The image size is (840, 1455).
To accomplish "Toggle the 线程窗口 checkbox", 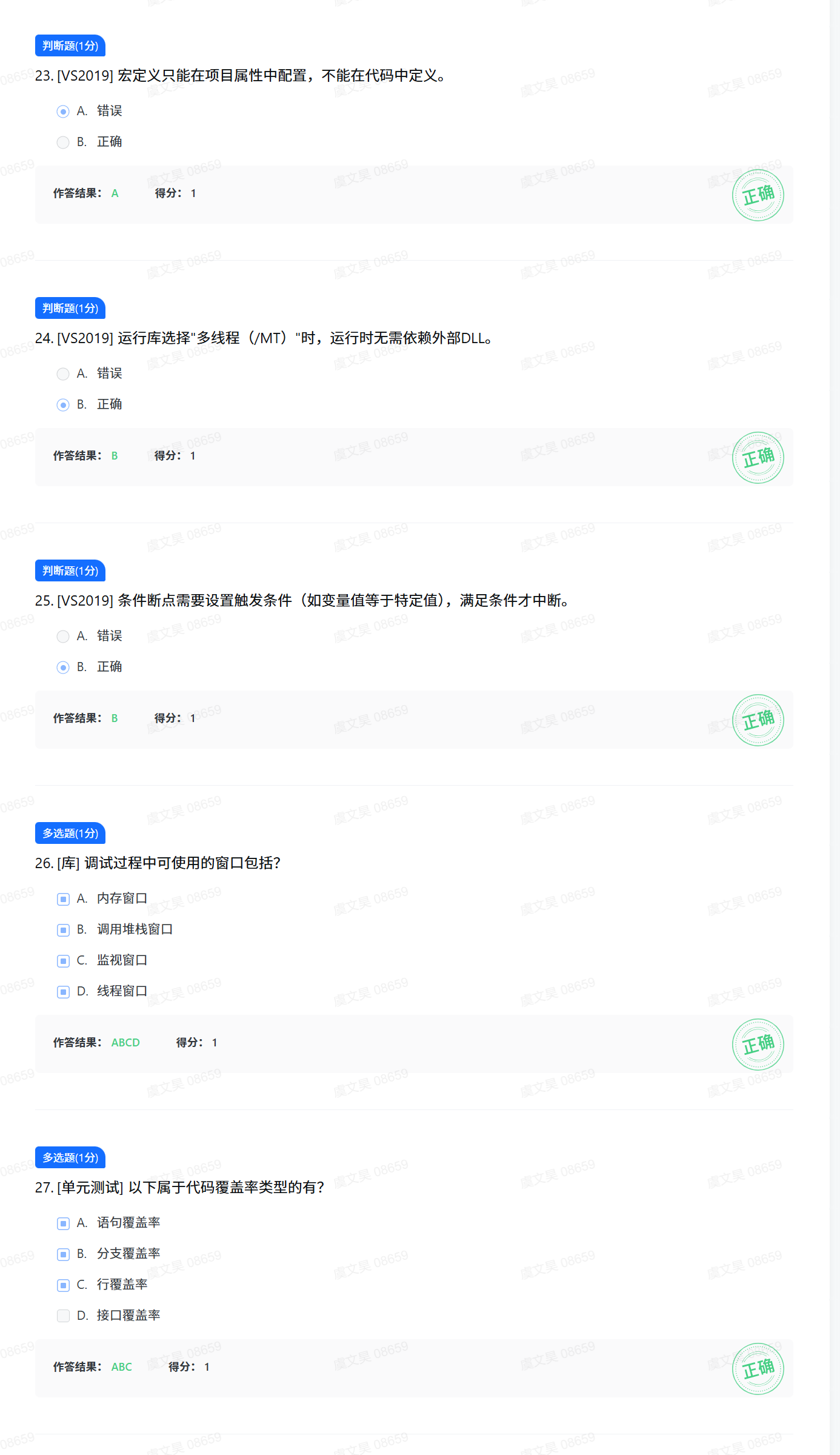I will tap(63, 992).
